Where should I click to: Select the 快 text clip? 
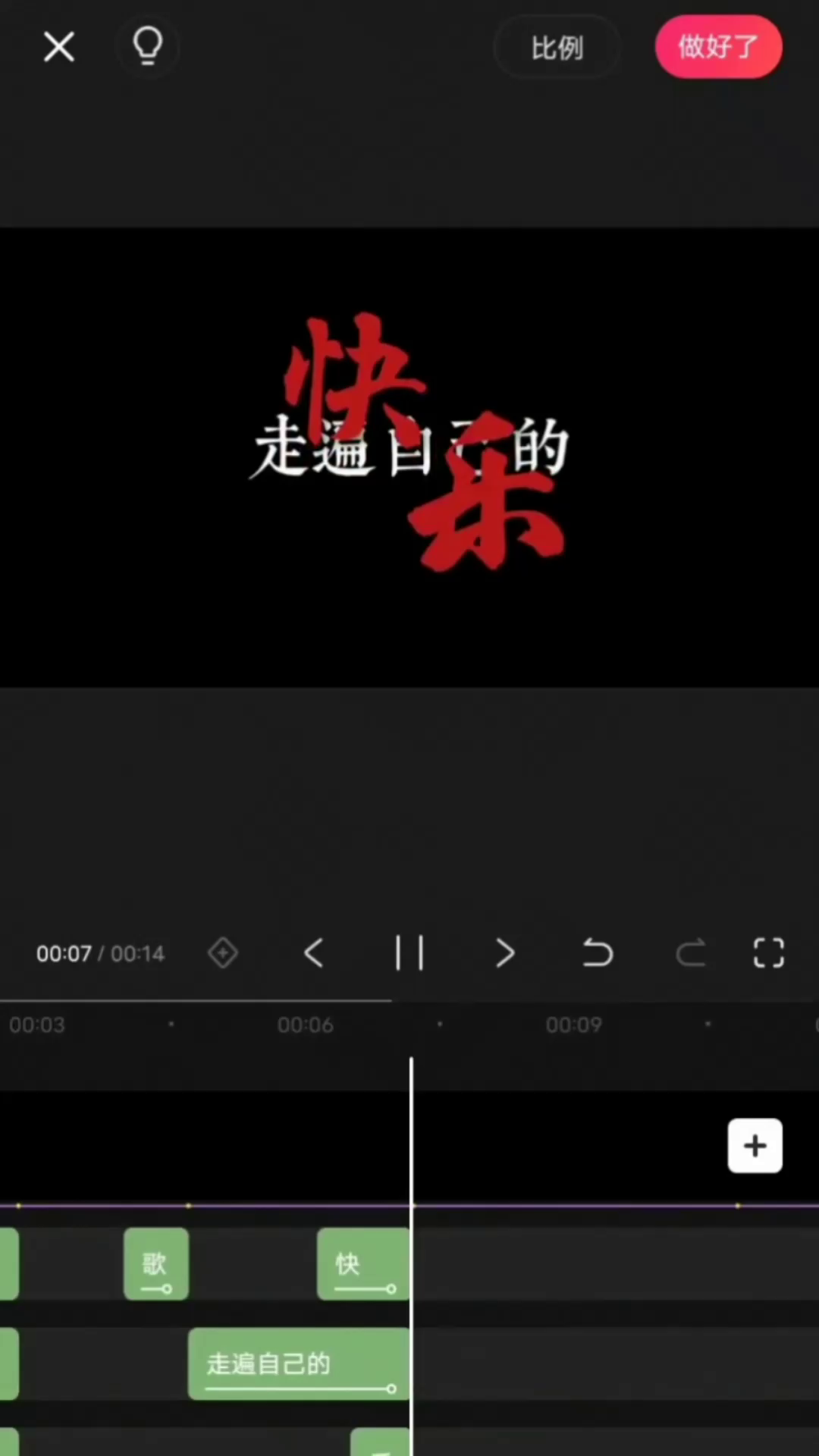click(363, 1264)
